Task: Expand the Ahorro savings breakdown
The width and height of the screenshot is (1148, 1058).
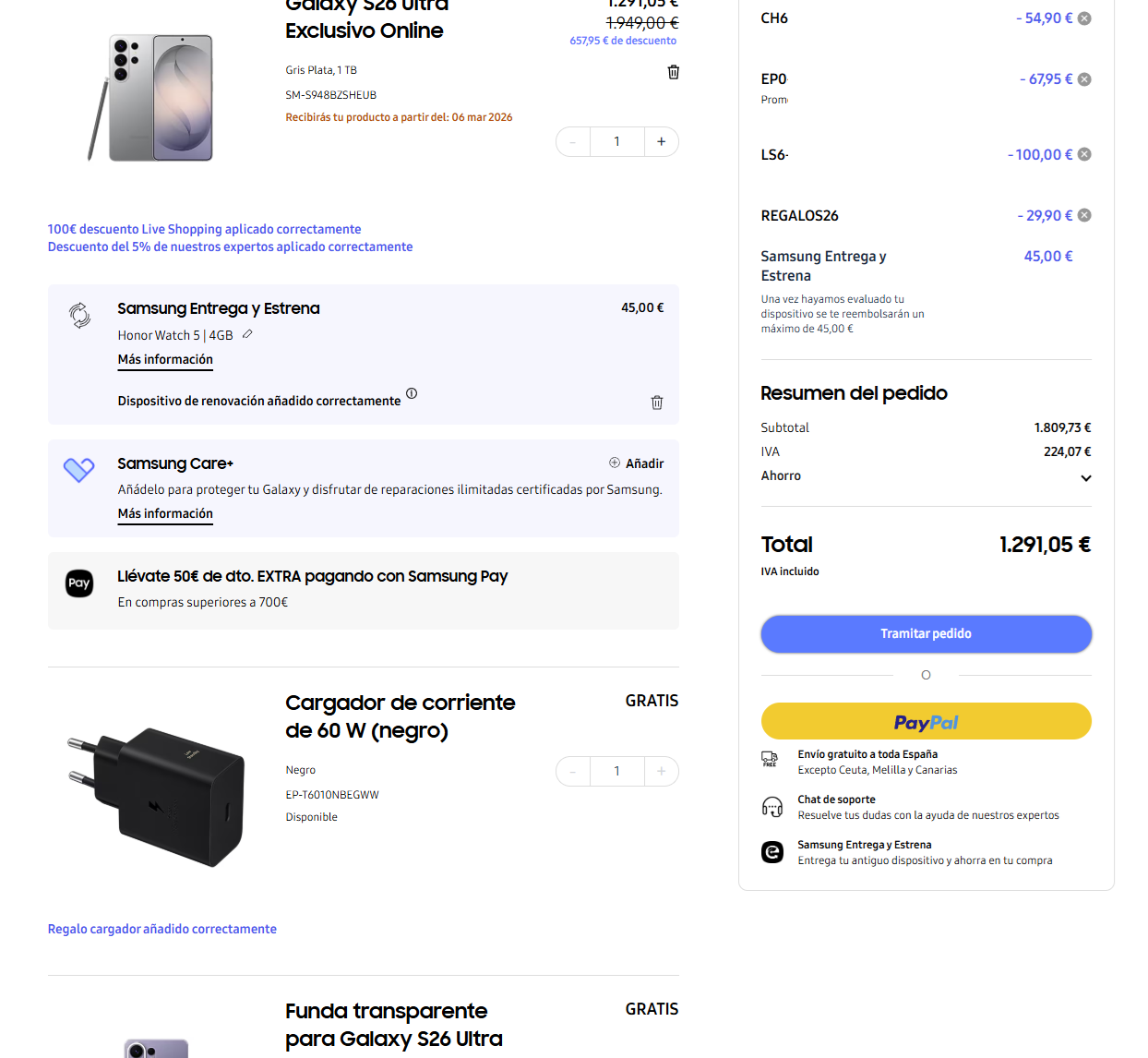Action: pos(1085,478)
